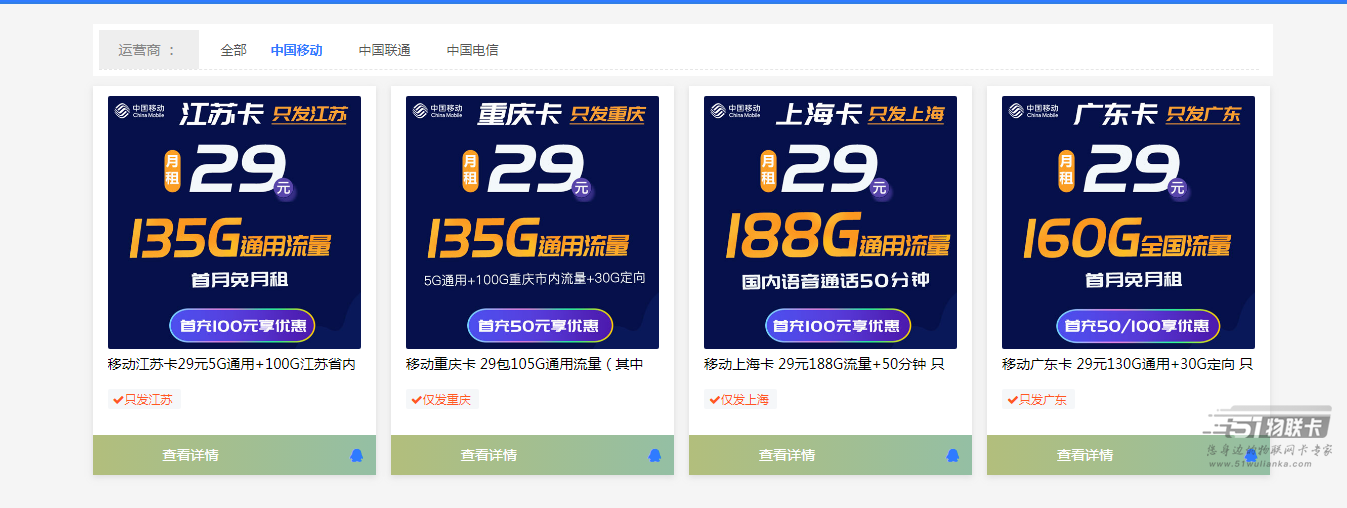This screenshot has height=508, width=1347.
Task: Open the 广东卡 product image
Action: (1128, 222)
